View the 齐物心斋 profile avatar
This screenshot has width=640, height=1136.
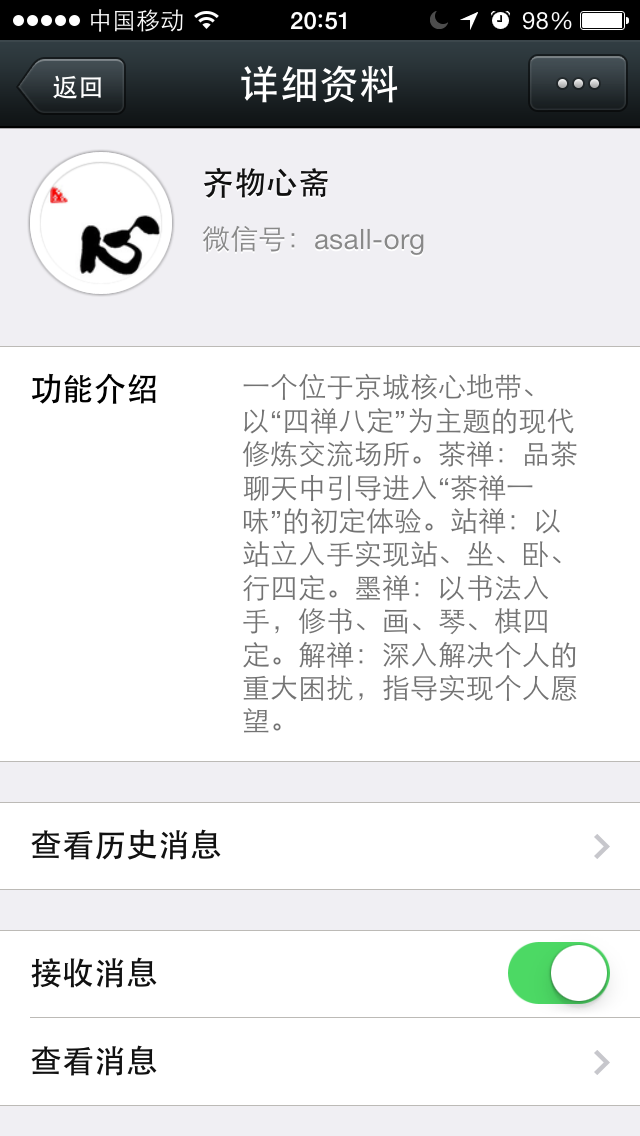click(101, 223)
